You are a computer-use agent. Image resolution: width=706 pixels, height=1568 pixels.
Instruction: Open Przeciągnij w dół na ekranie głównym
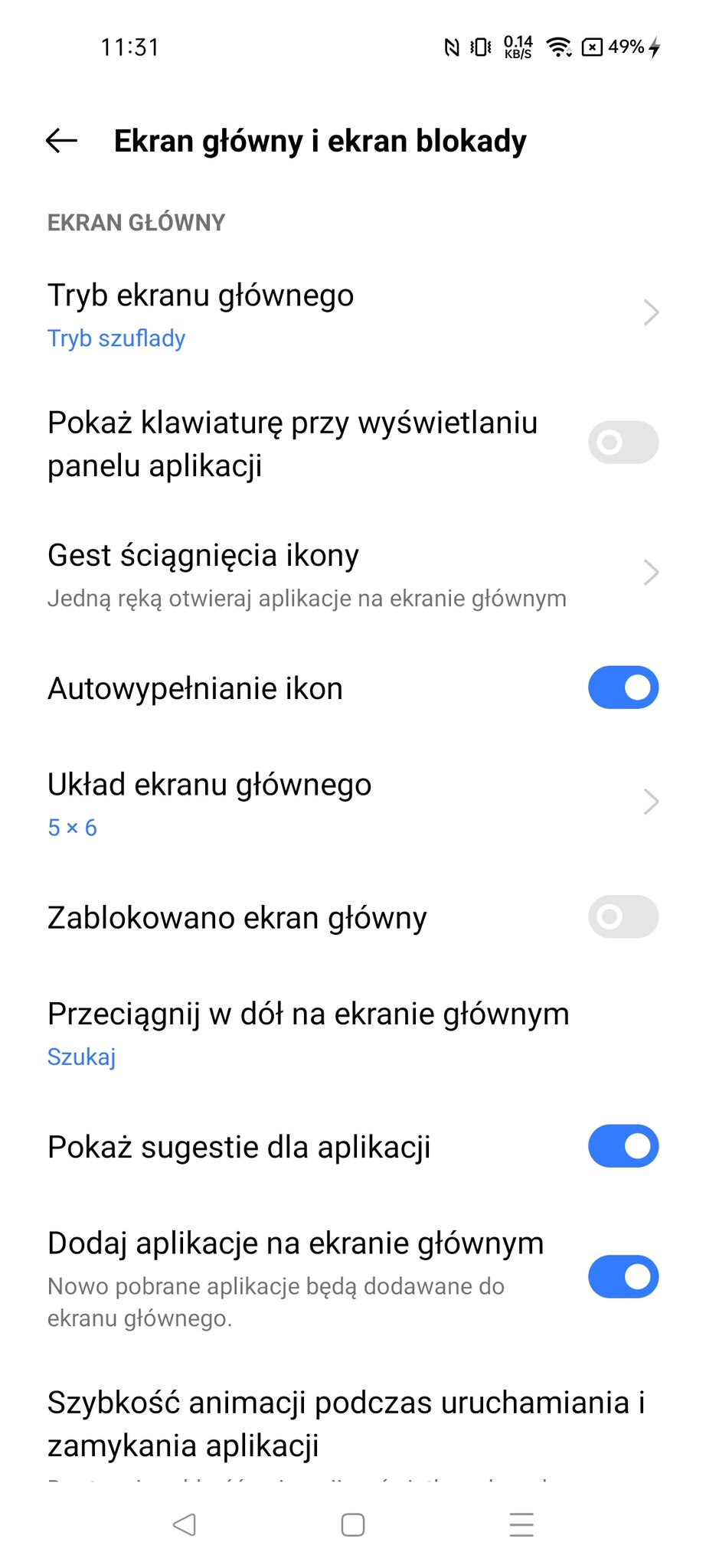point(308,1032)
